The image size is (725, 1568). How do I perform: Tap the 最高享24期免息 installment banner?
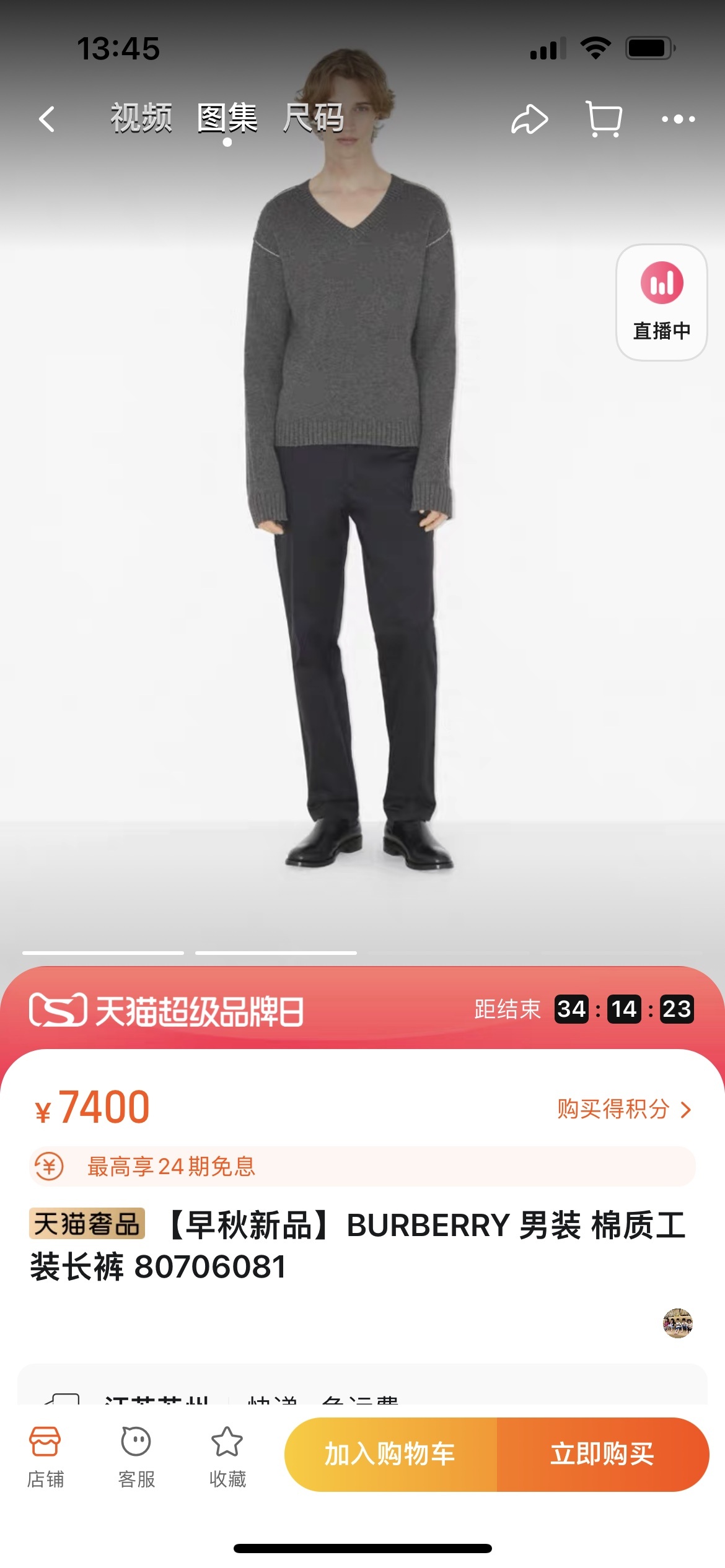[362, 1166]
